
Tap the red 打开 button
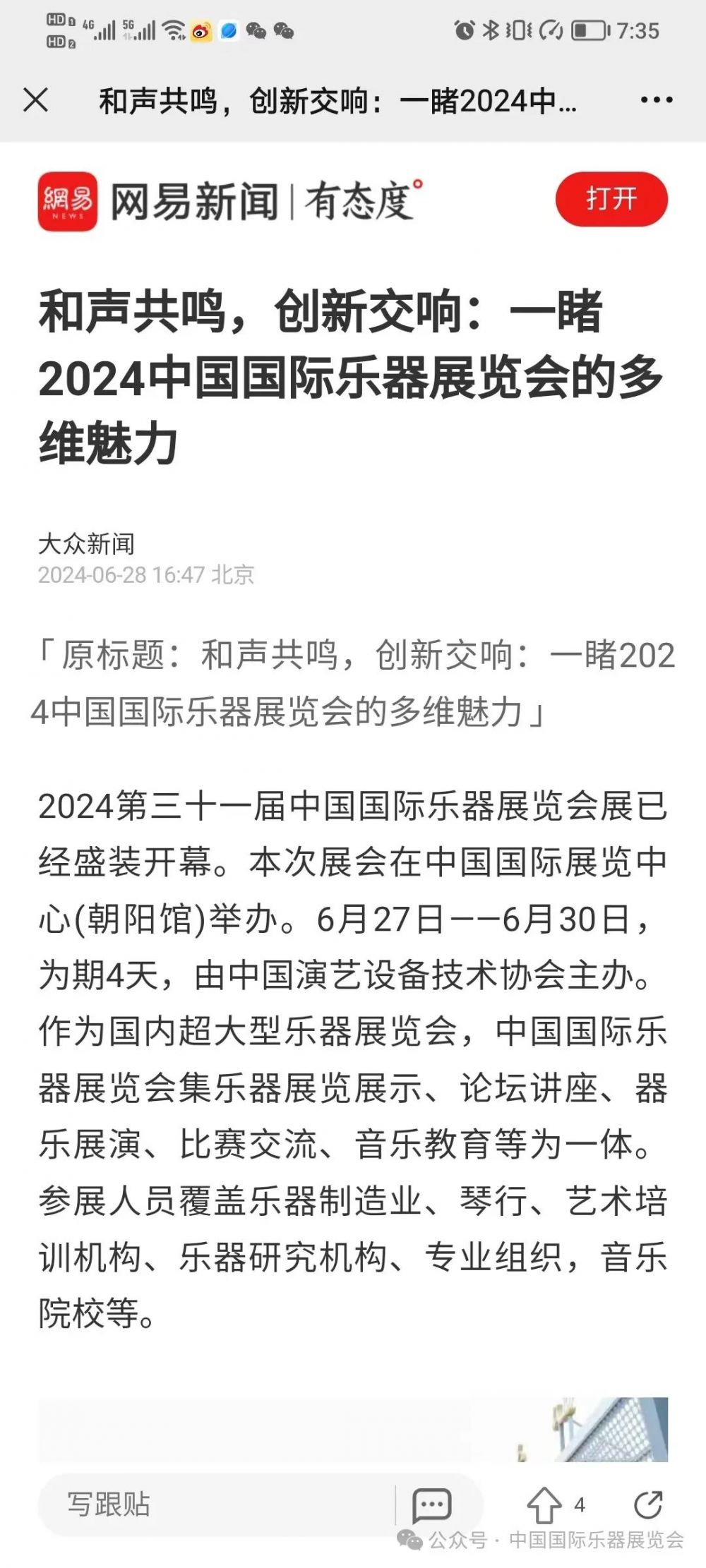pos(611,199)
